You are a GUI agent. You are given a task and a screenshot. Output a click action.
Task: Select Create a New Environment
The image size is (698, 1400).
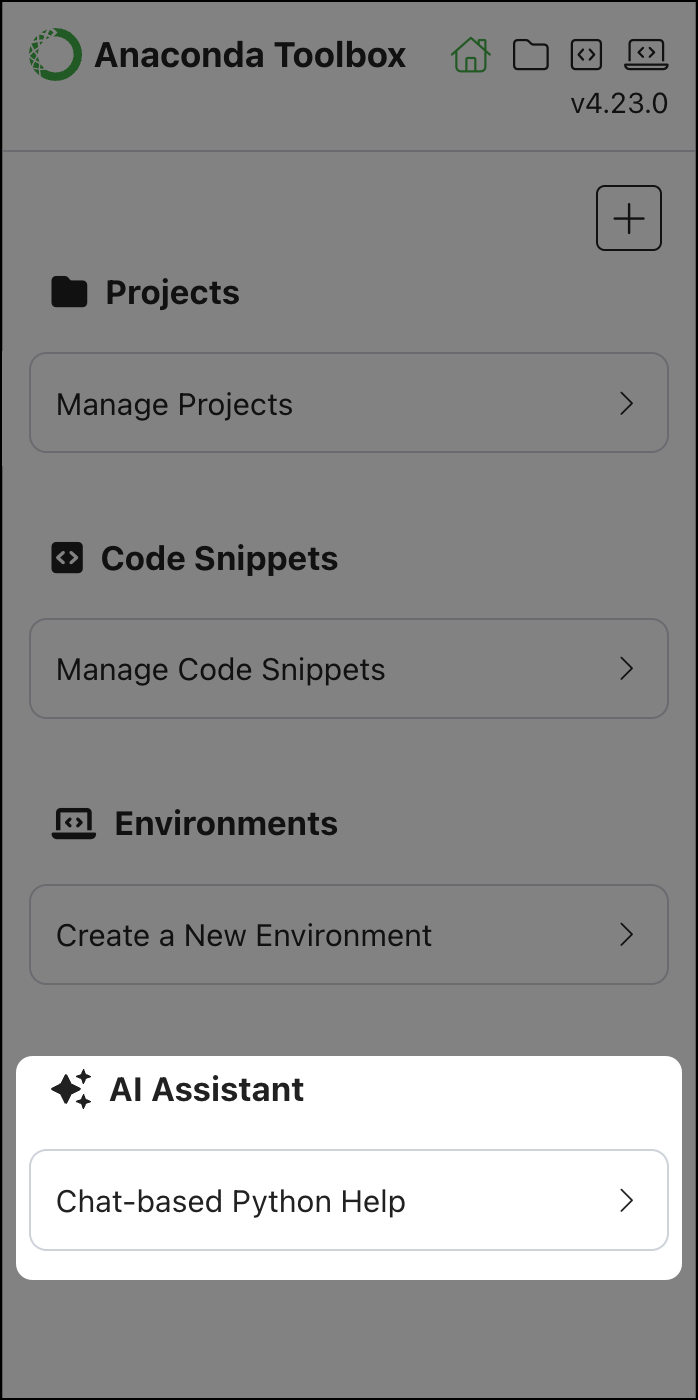pos(349,935)
